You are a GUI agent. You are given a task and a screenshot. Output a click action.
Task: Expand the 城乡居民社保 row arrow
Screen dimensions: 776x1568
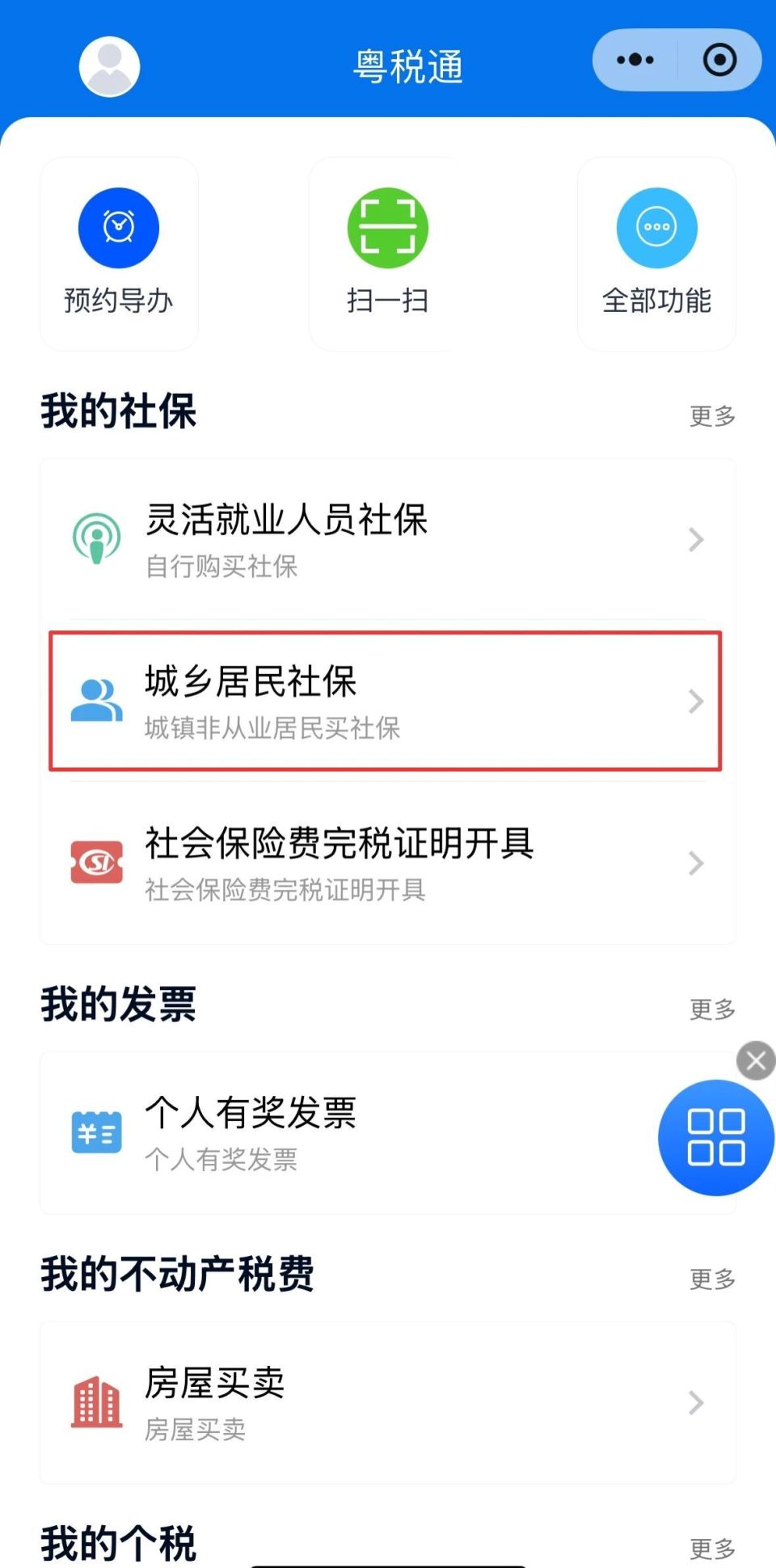coord(695,701)
